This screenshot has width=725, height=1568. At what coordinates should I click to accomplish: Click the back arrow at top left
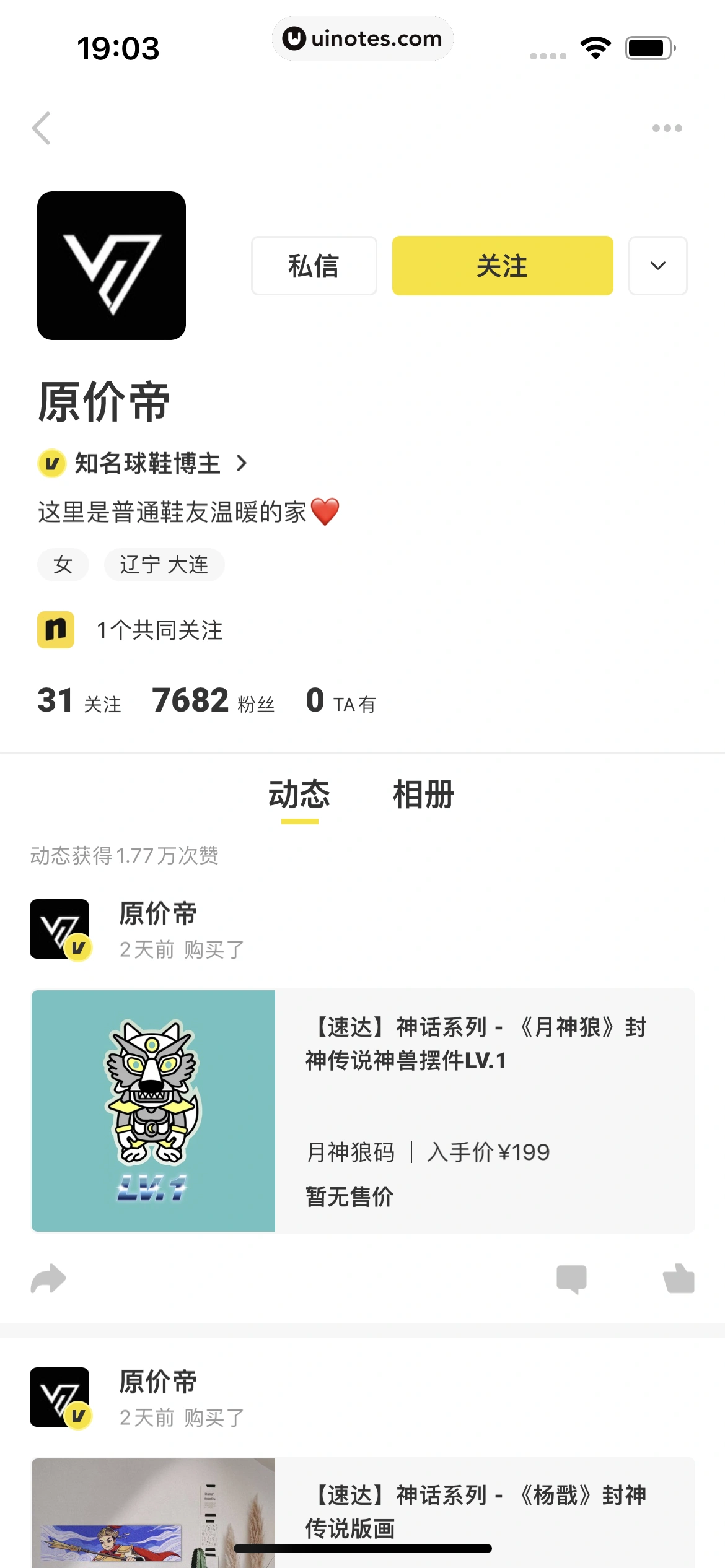point(42,128)
